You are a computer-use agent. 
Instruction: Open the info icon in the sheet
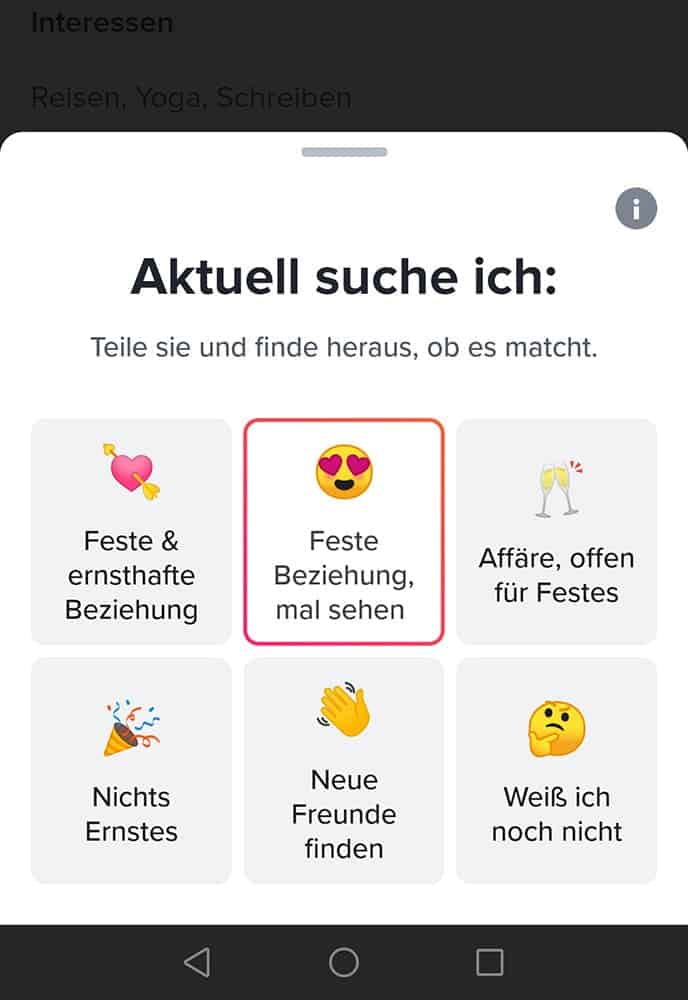point(636,209)
